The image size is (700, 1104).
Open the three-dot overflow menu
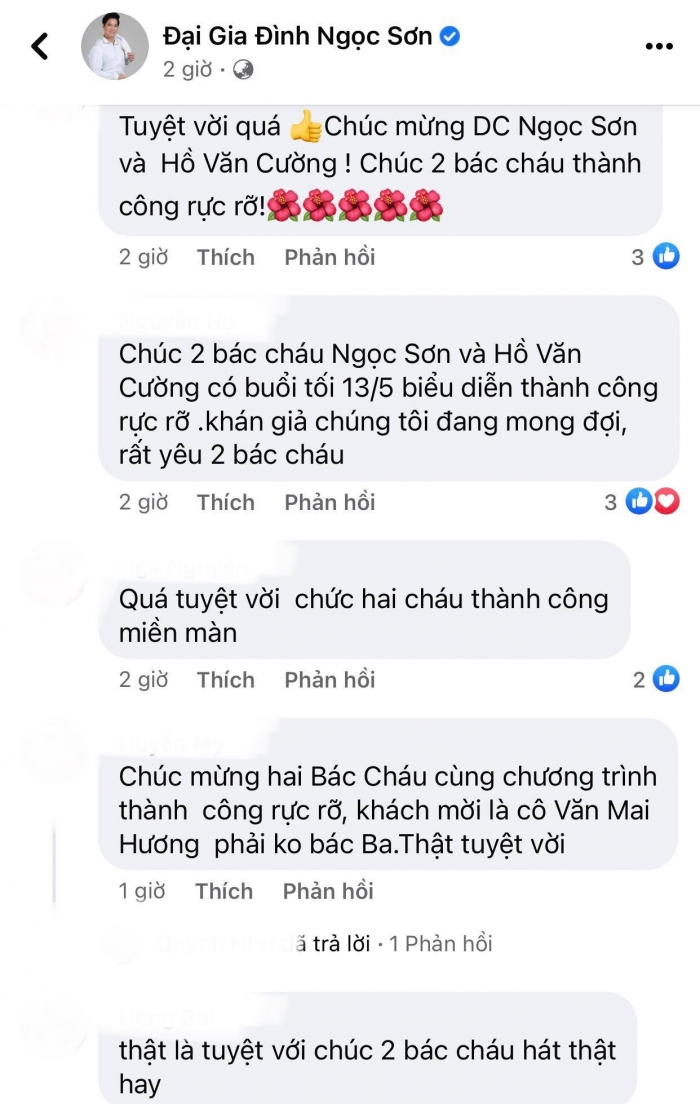click(658, 46)
